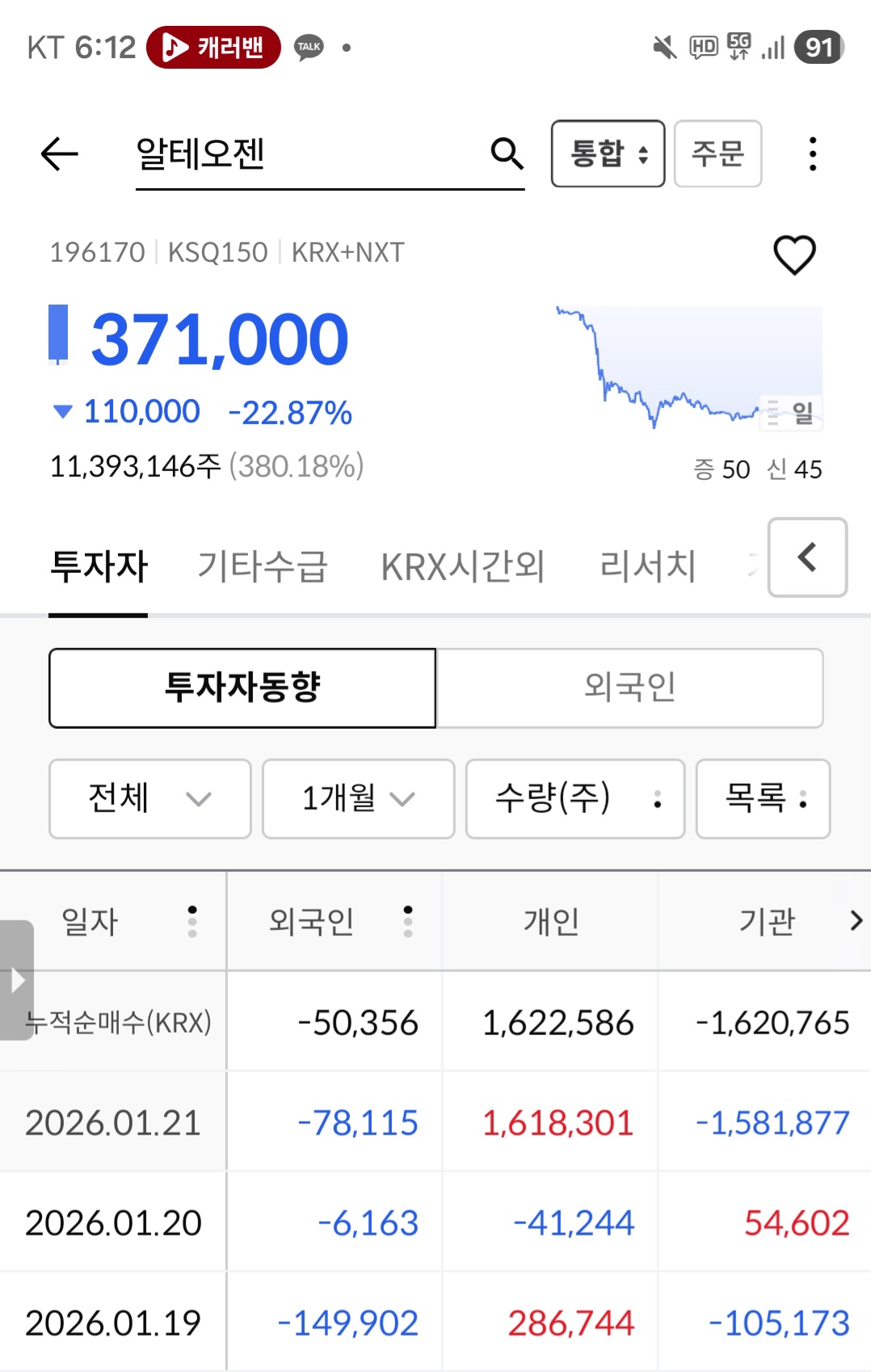Switch to the 기타수급 tab

pos(263,566)
